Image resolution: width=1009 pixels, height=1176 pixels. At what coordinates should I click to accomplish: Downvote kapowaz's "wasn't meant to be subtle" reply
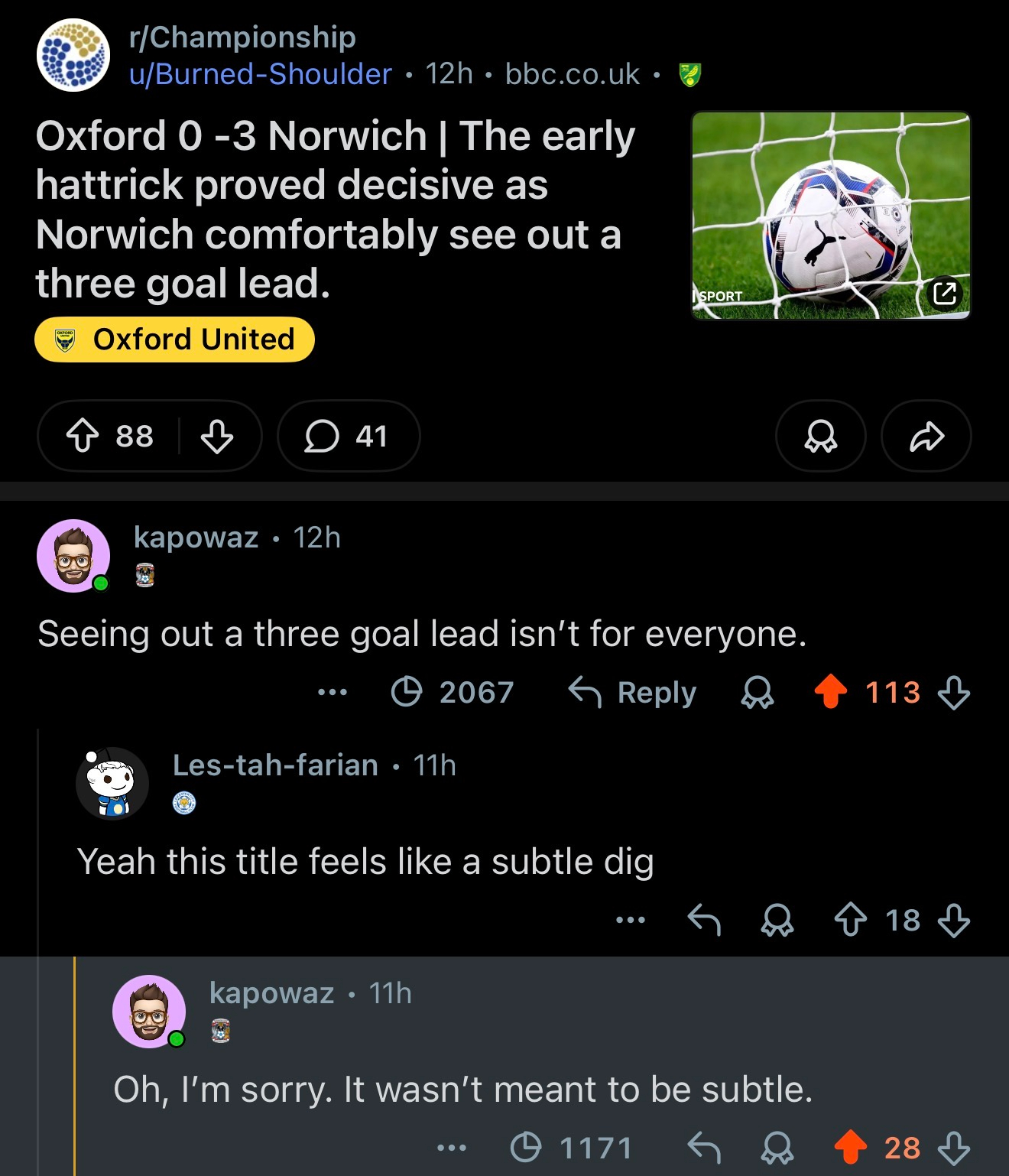pos(954,1148)
